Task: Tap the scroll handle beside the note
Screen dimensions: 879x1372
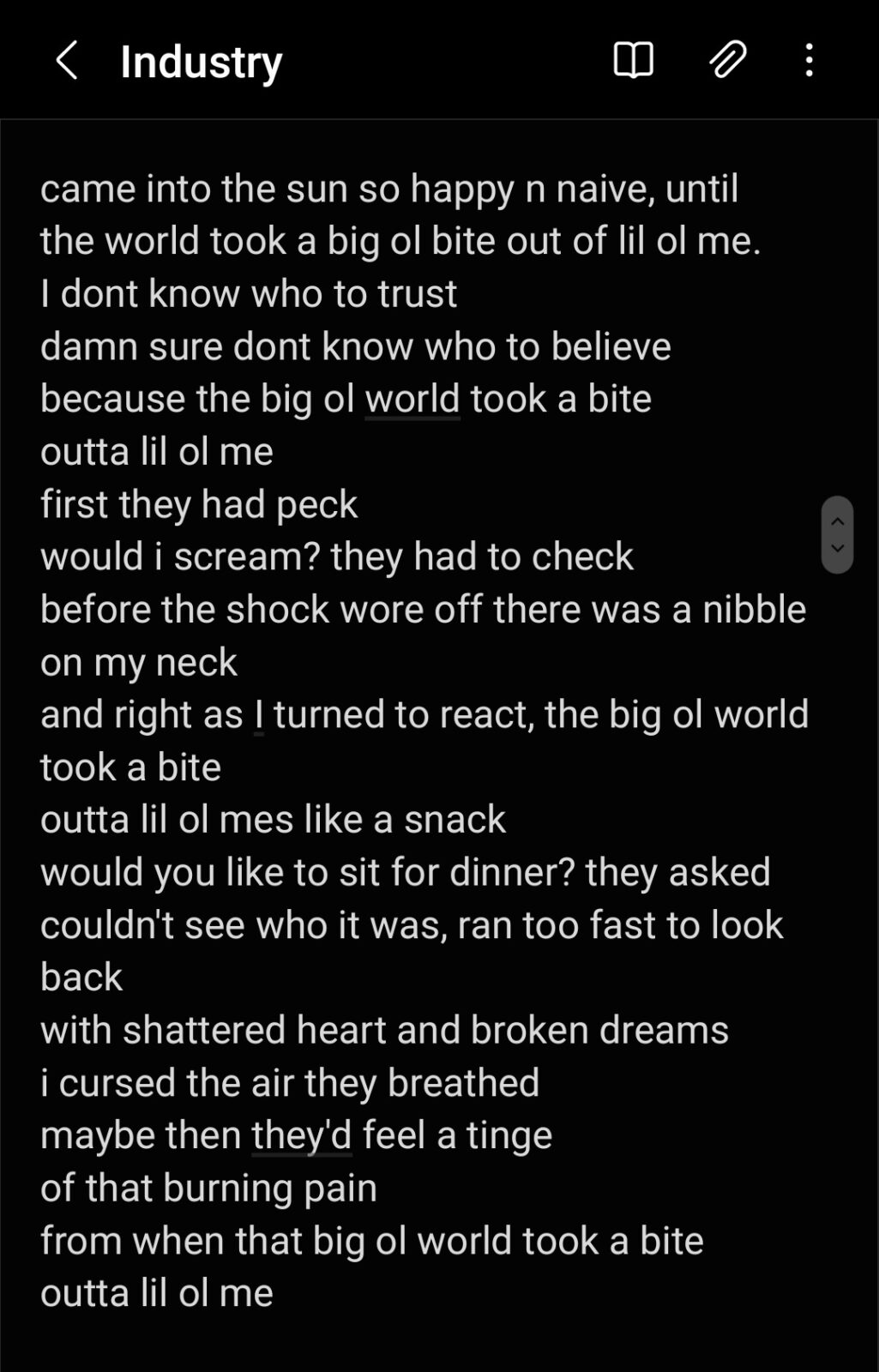Action: point(837,535)
